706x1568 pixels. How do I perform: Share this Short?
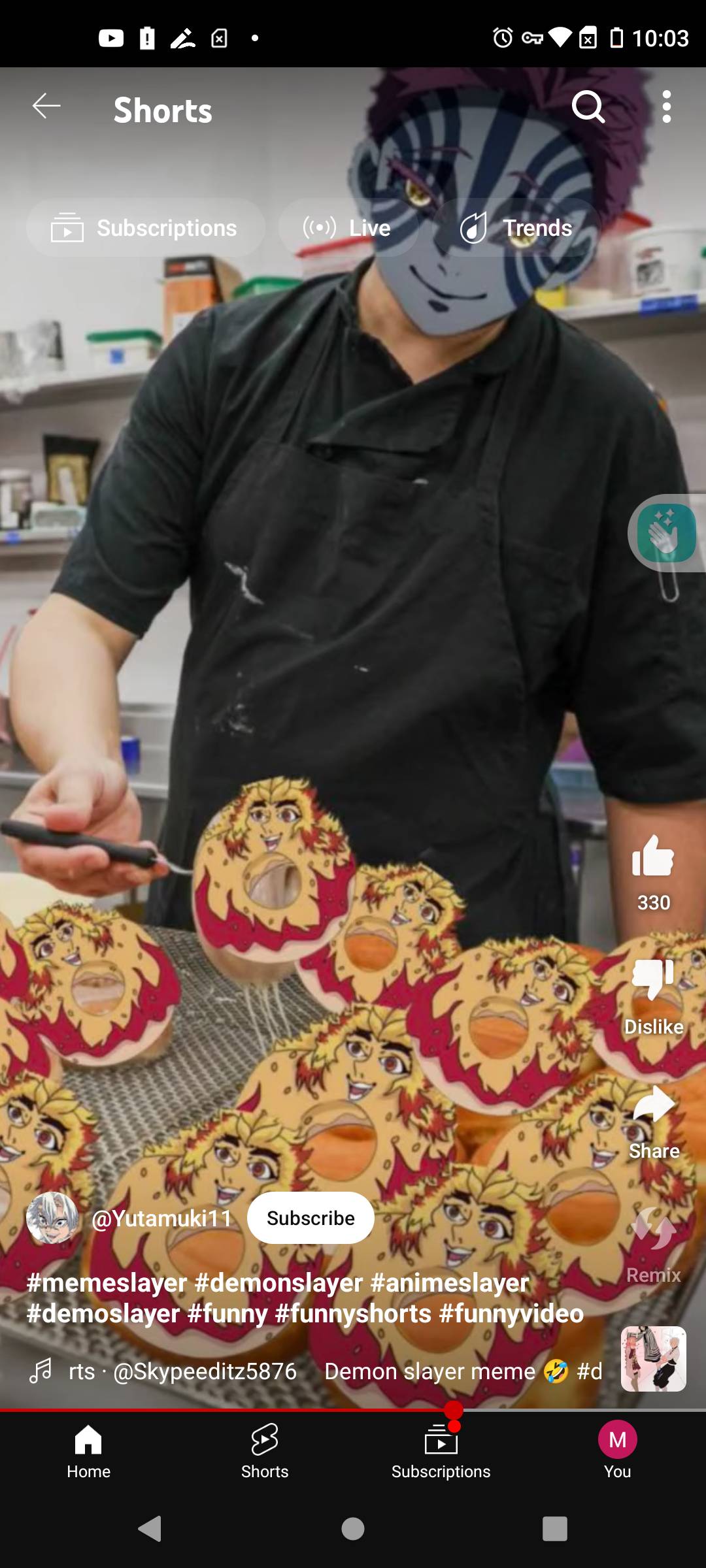coord(653,1105)
